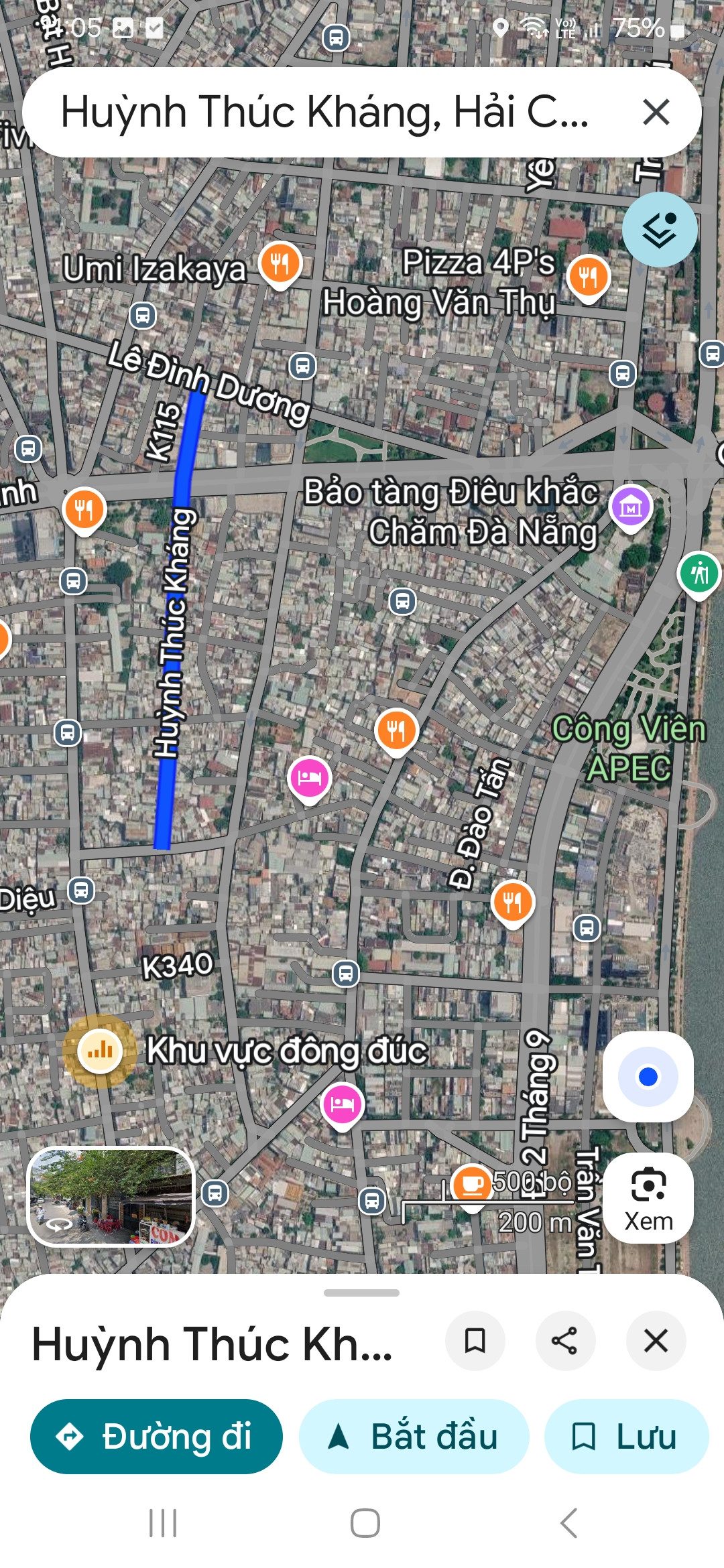
Task: Open the Street View thumbnail
Action: [x=111, y=1196]
